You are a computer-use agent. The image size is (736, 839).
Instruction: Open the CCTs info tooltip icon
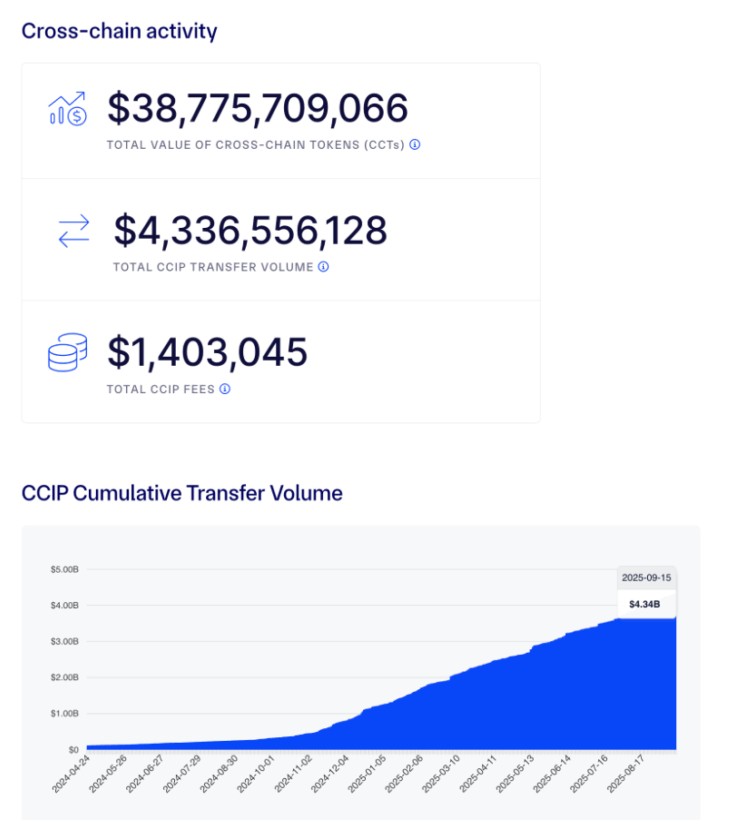(417, 144)
